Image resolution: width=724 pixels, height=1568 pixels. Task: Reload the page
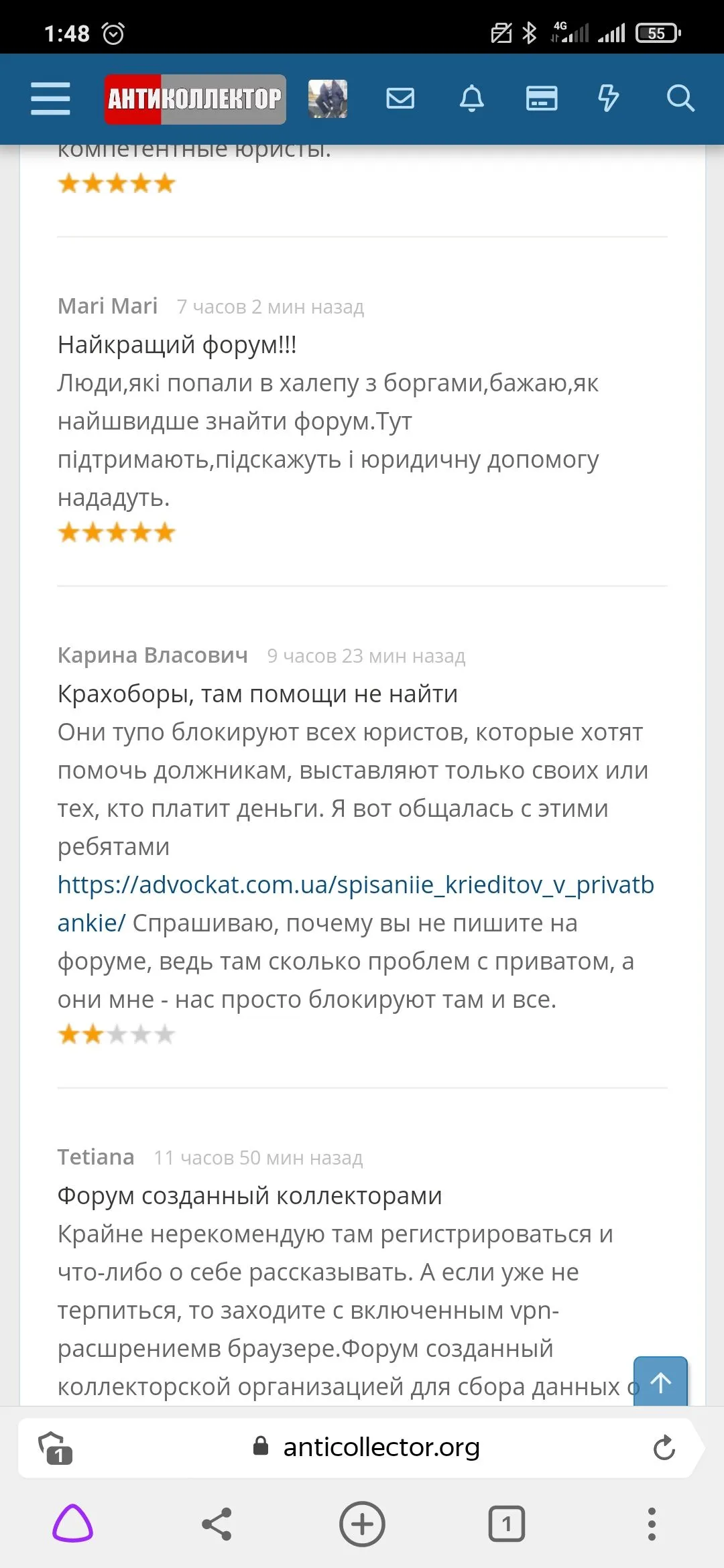[664, 1447]
